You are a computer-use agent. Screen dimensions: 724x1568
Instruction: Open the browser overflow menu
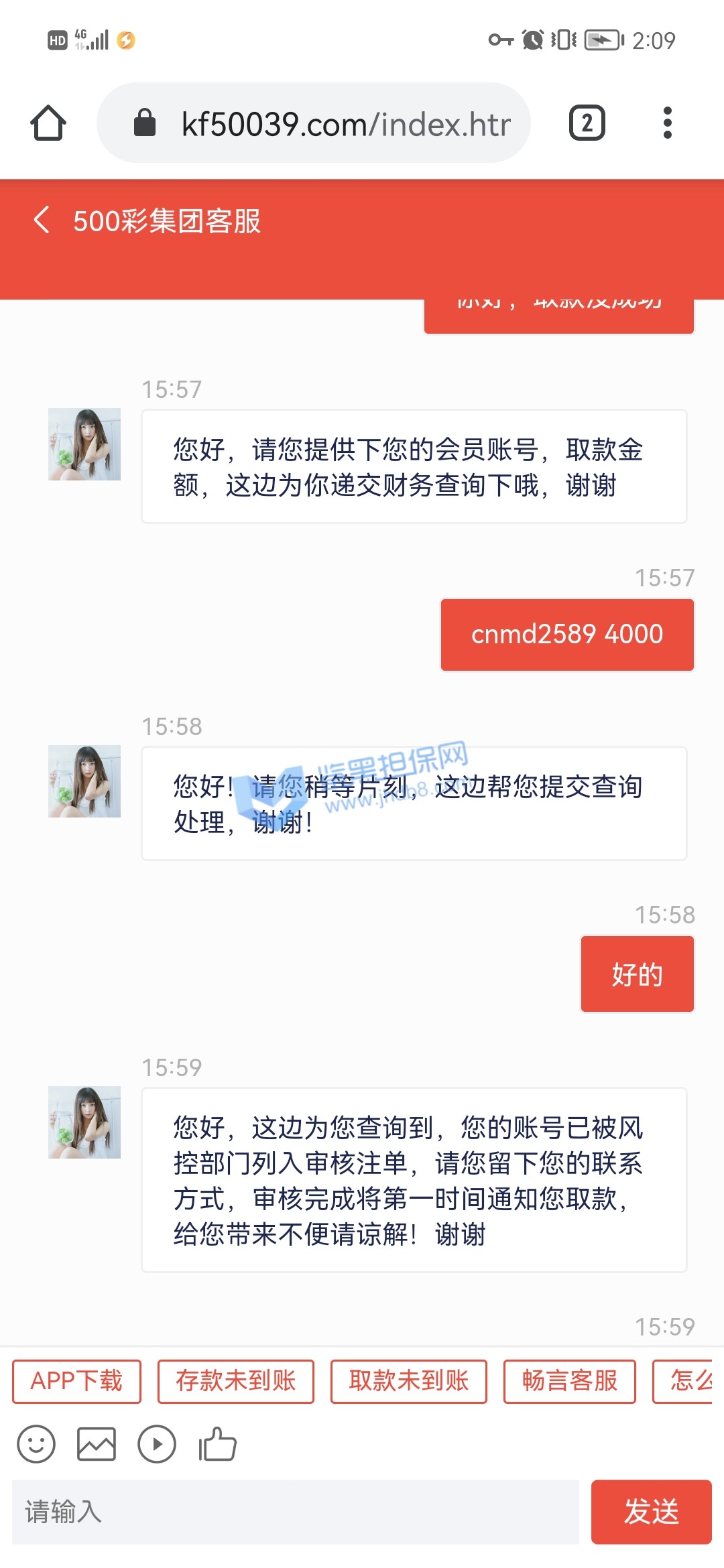[667, 123]
